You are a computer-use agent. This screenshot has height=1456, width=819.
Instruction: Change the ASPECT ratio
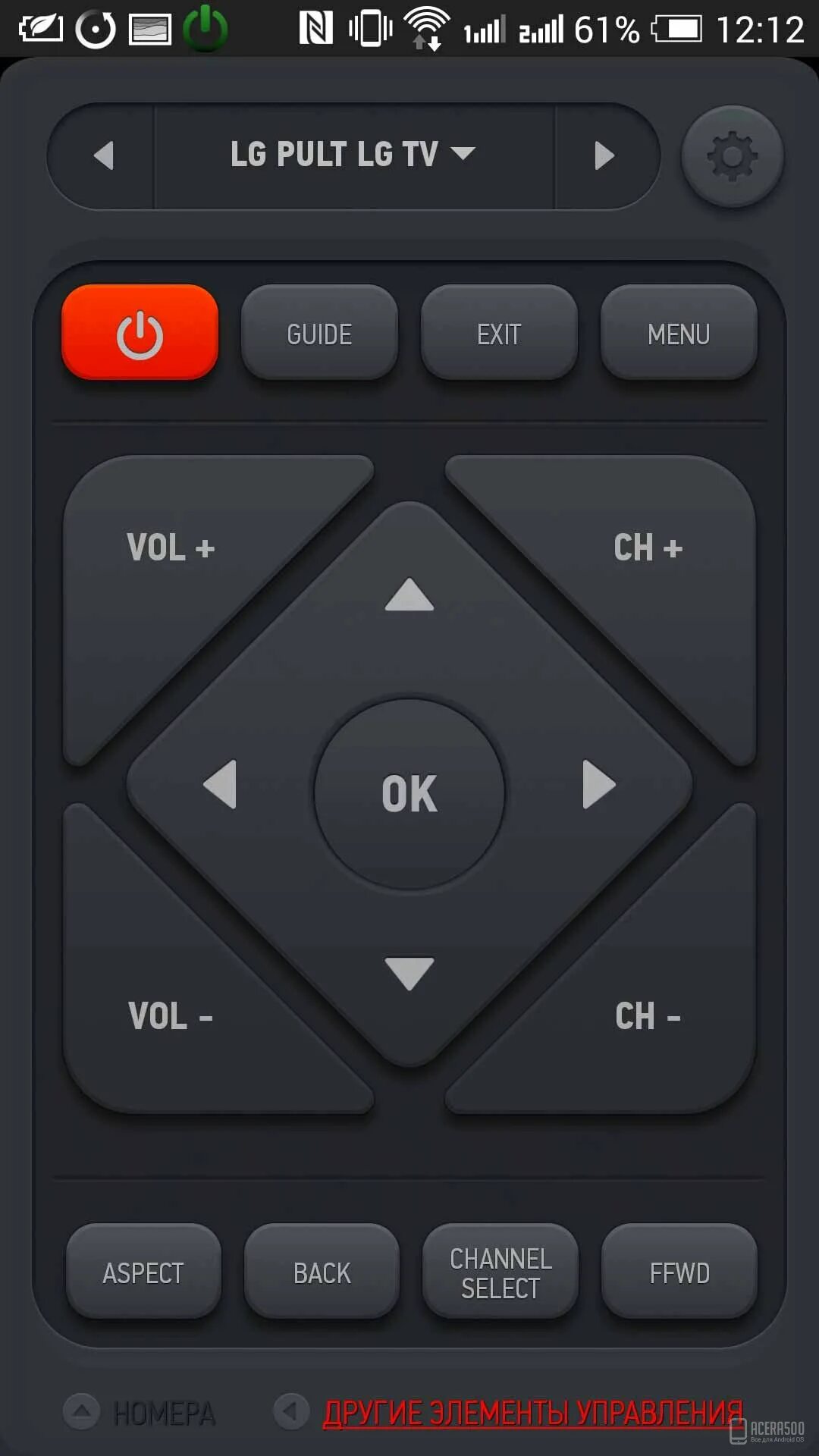143,1272
